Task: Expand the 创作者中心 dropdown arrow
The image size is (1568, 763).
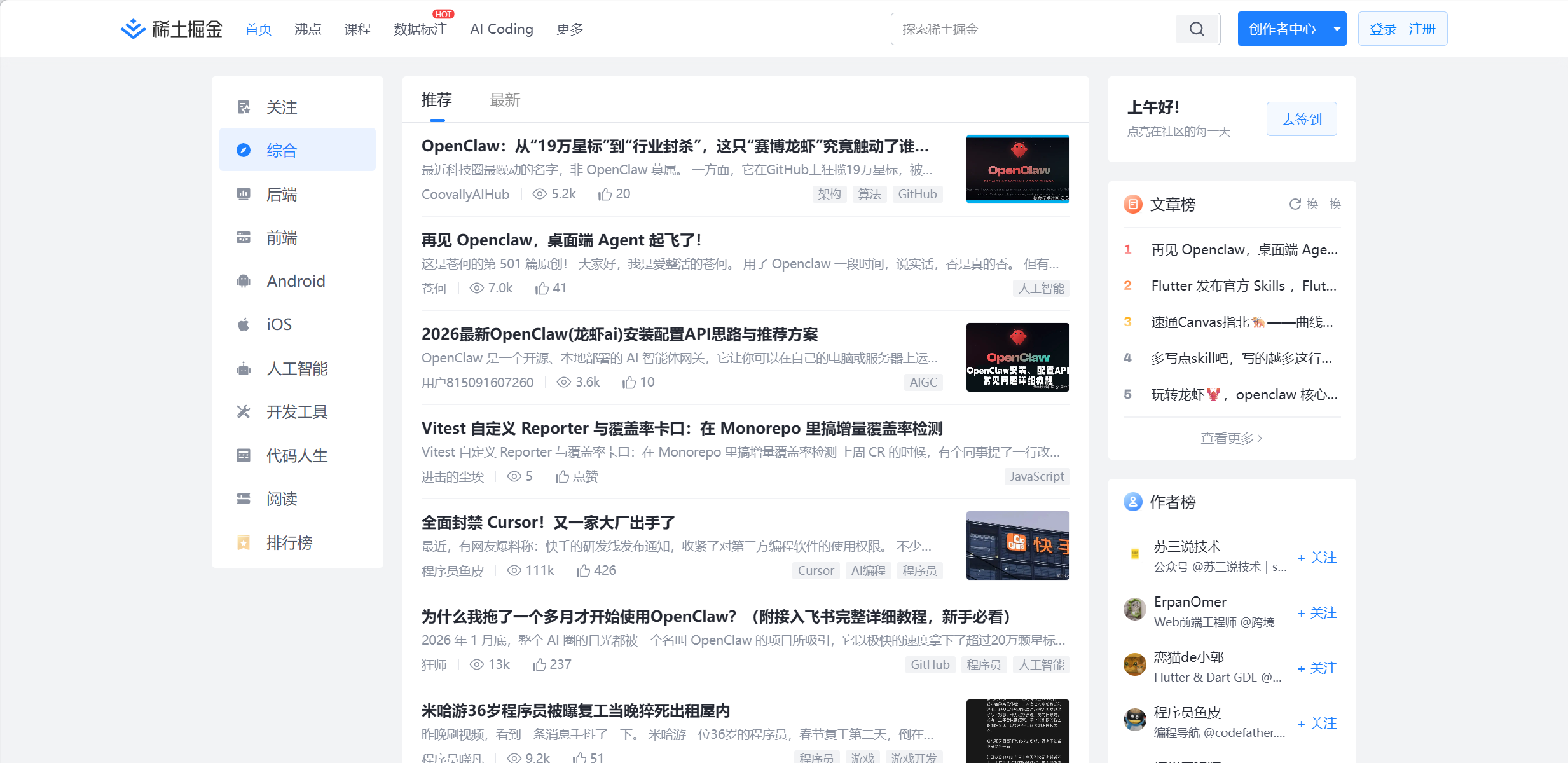Action: click(1337, 29)
